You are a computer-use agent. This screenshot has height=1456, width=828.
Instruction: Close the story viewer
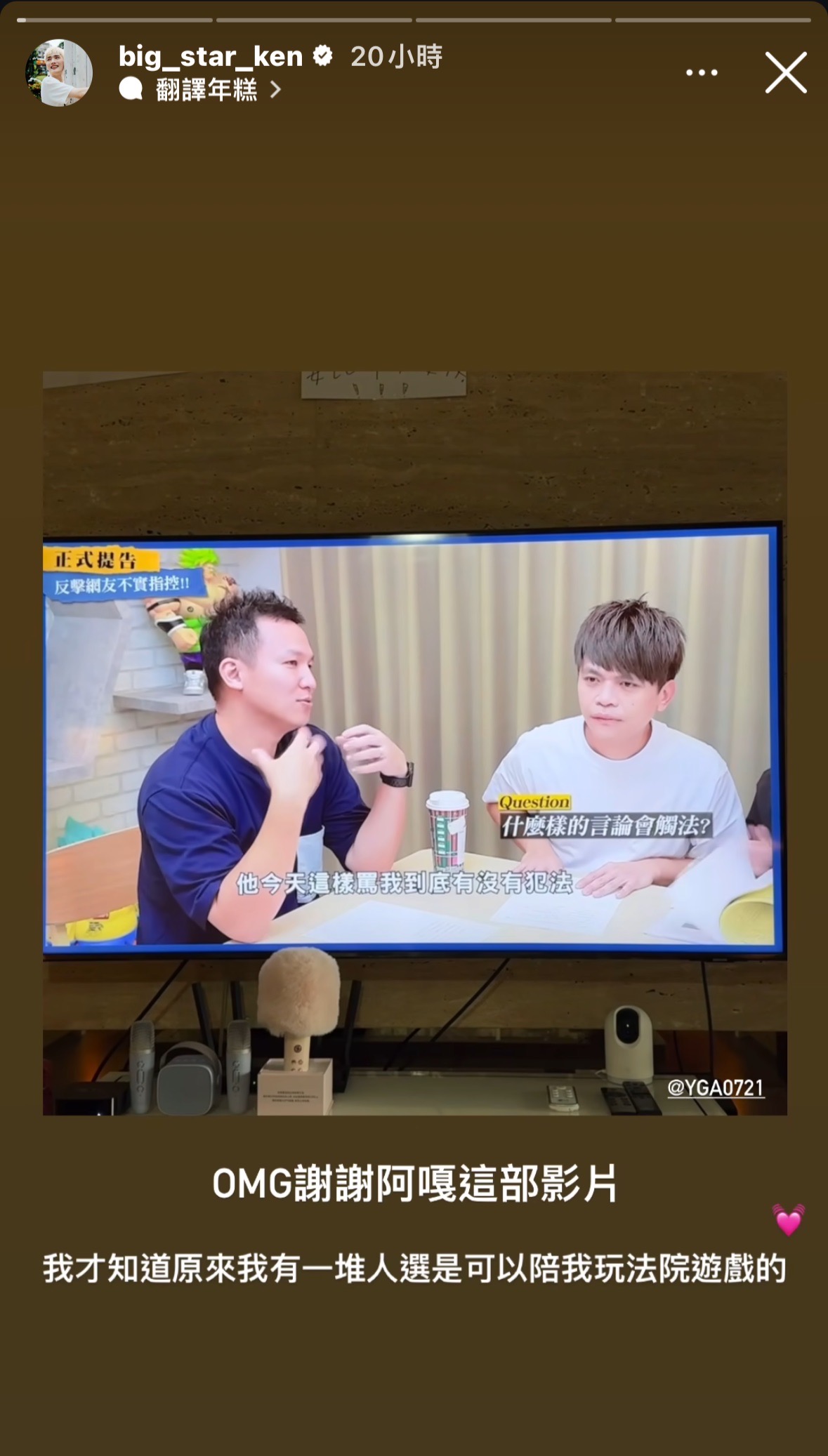785,72
